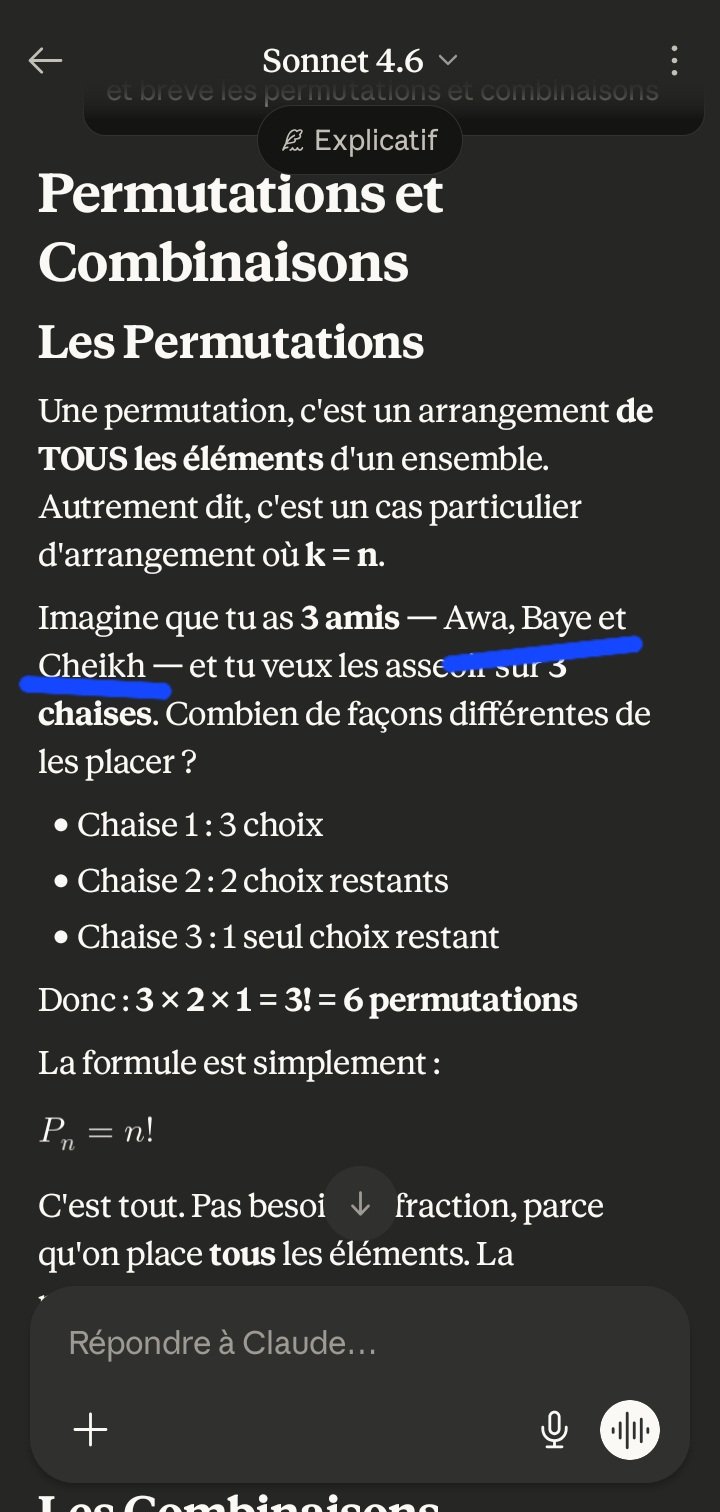Add an attachment with the plus icon
The width and height of the screenshot is (720, 1512).
coord(90,1430)
